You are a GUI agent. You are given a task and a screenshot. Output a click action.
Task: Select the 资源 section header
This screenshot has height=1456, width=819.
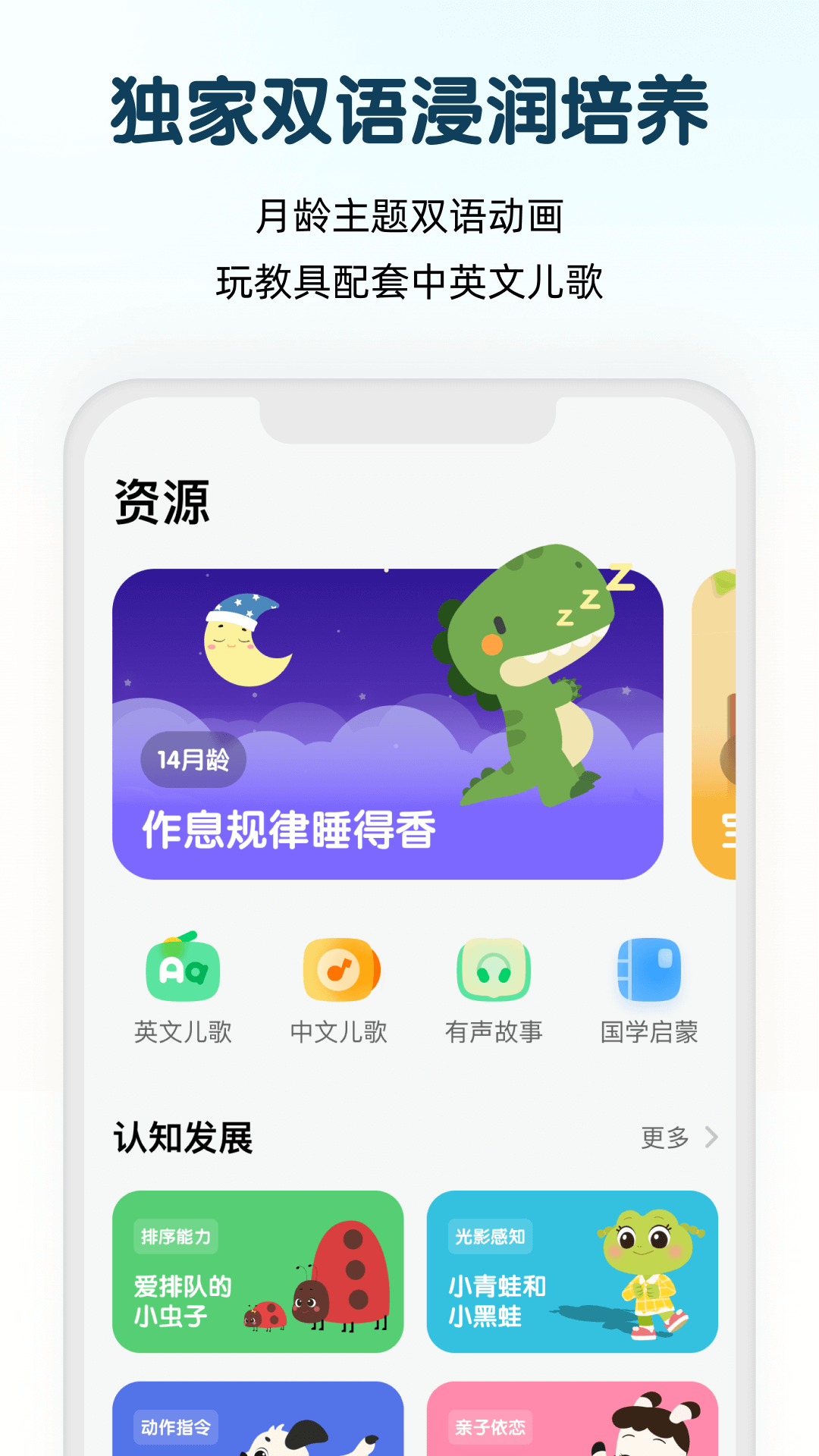pos(159,500)
